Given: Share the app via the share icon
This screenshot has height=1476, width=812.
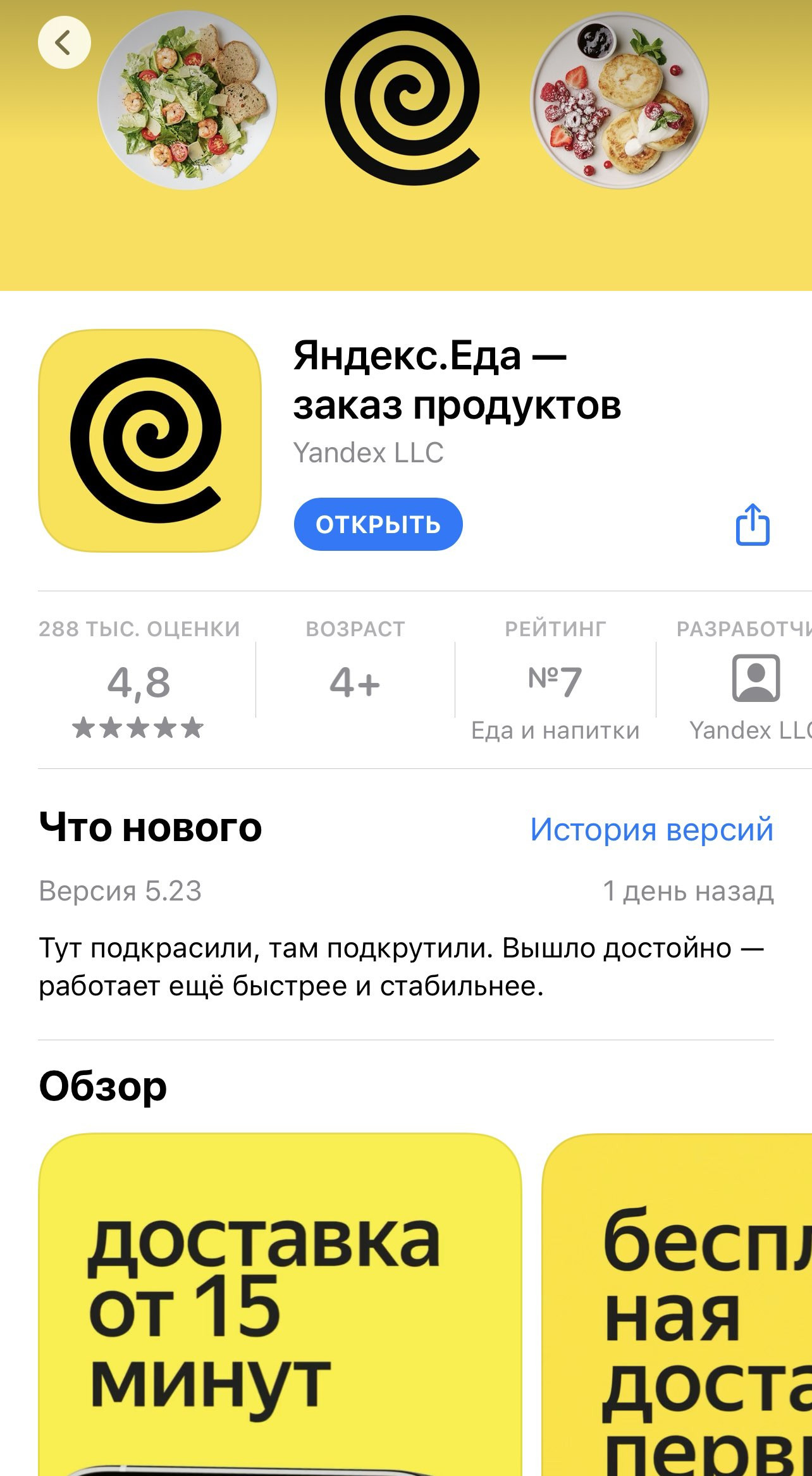Looking at the screenshot, I should pos(753,524).
